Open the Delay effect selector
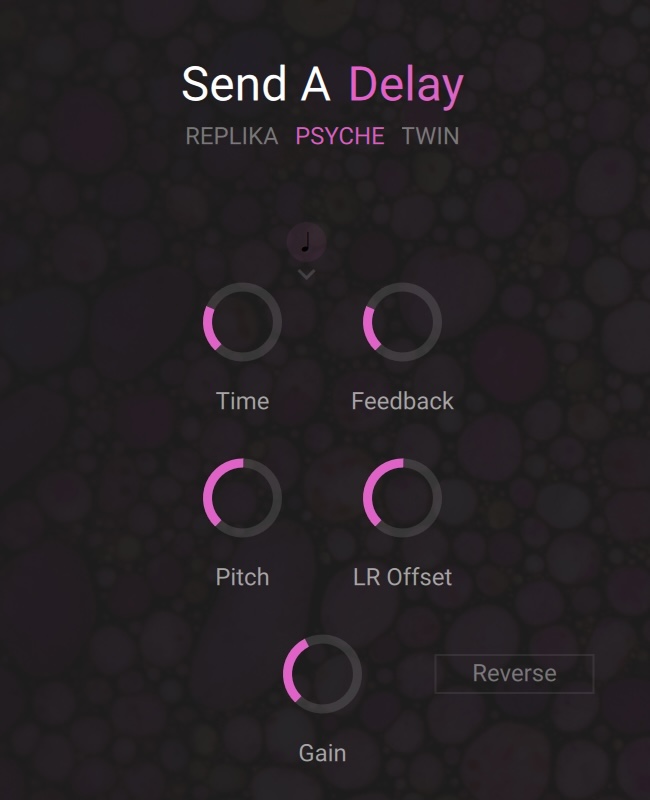The width and height of the screenshot is (650, 800). [x=405, y=85]
